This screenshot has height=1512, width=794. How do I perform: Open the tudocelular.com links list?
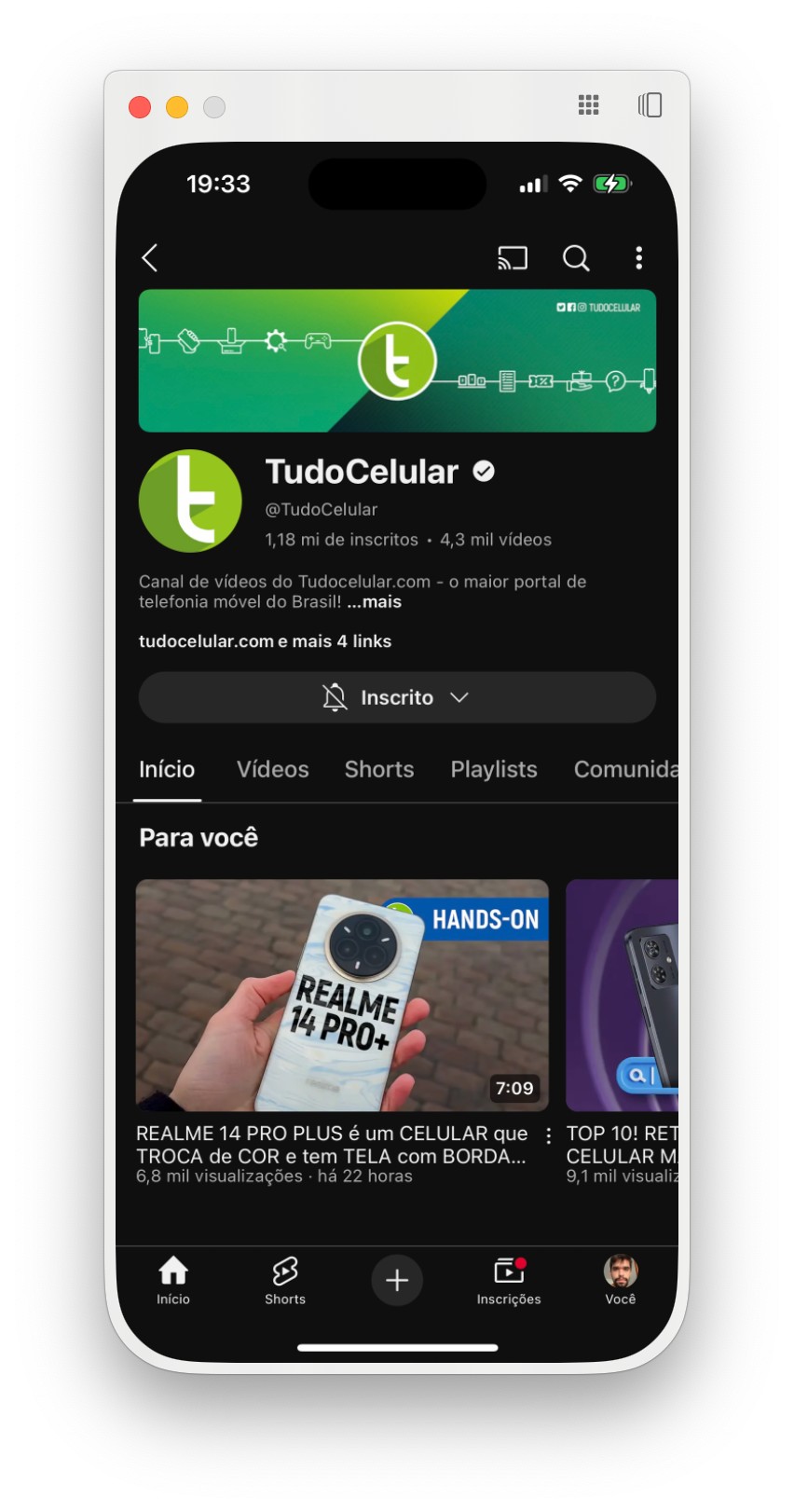point(265,641)
